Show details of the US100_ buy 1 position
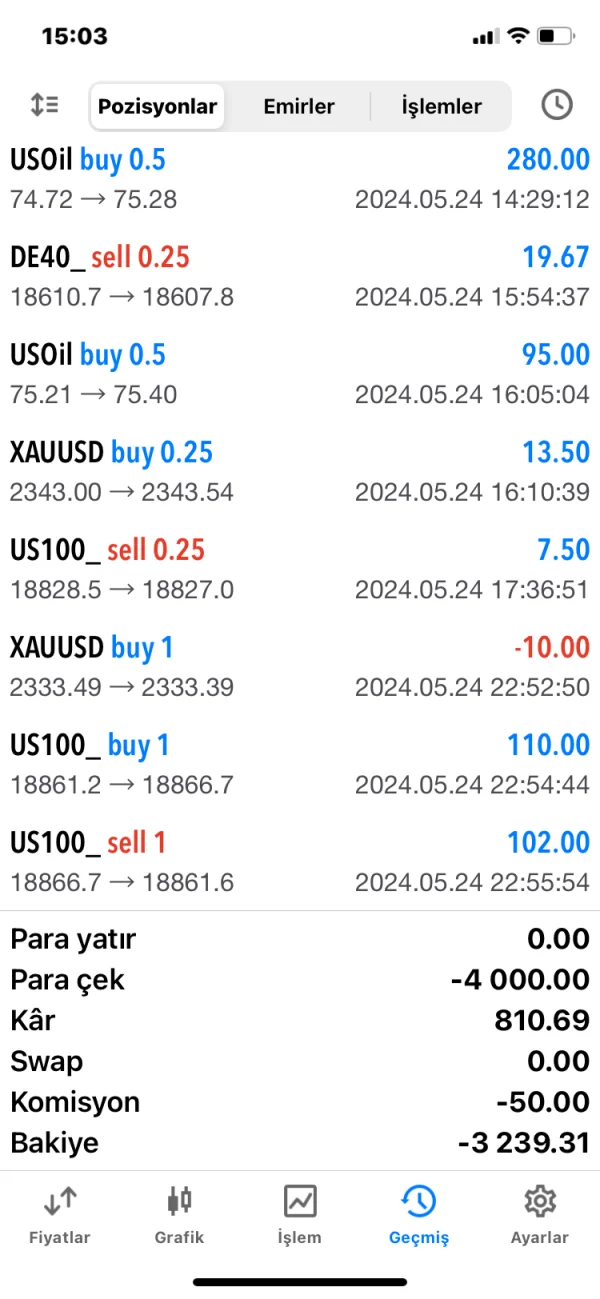The width and height of the screenshot is (600, 1299). (300, 764)
